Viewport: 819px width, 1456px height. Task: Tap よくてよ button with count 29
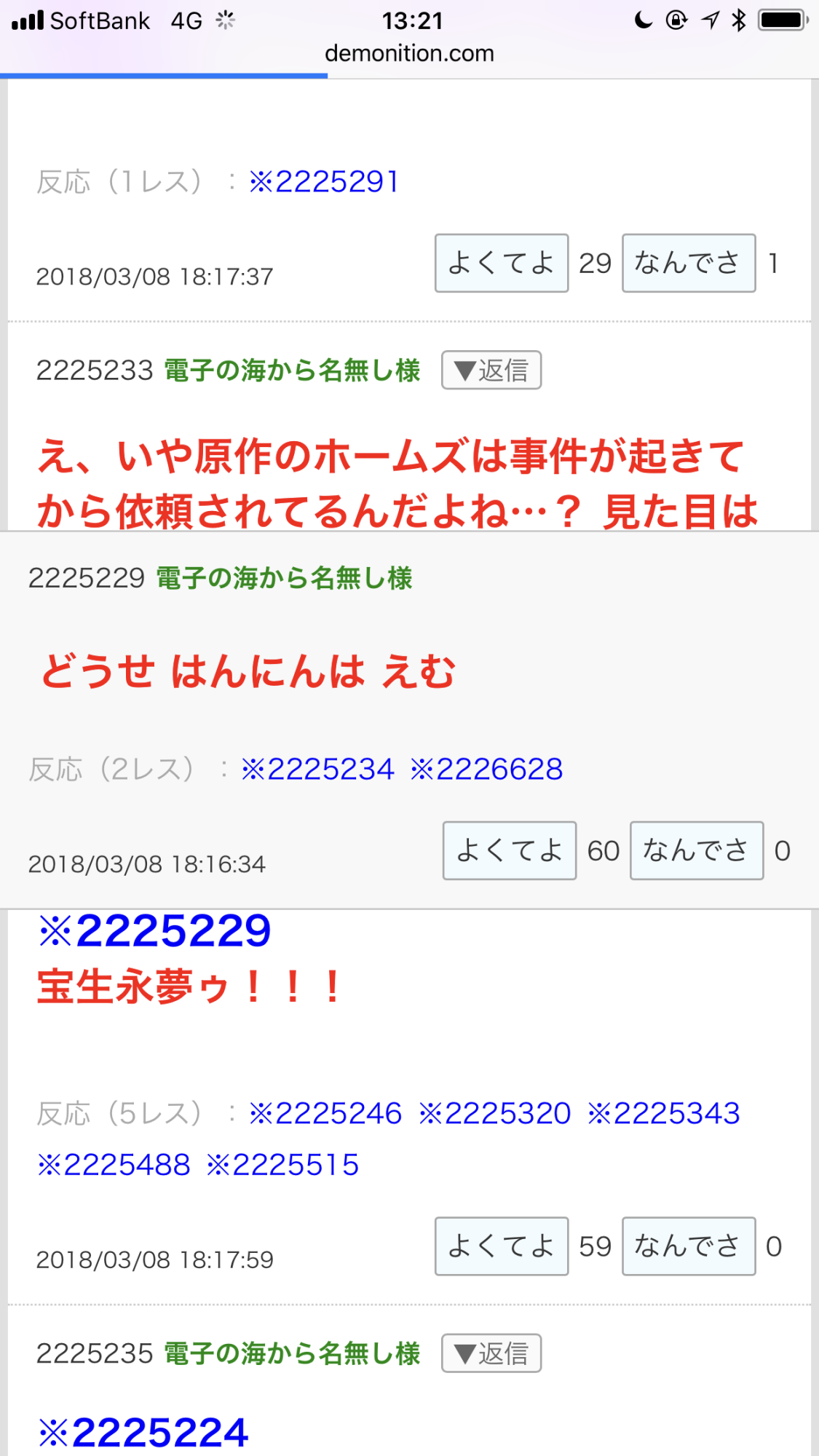coord(501,263)
